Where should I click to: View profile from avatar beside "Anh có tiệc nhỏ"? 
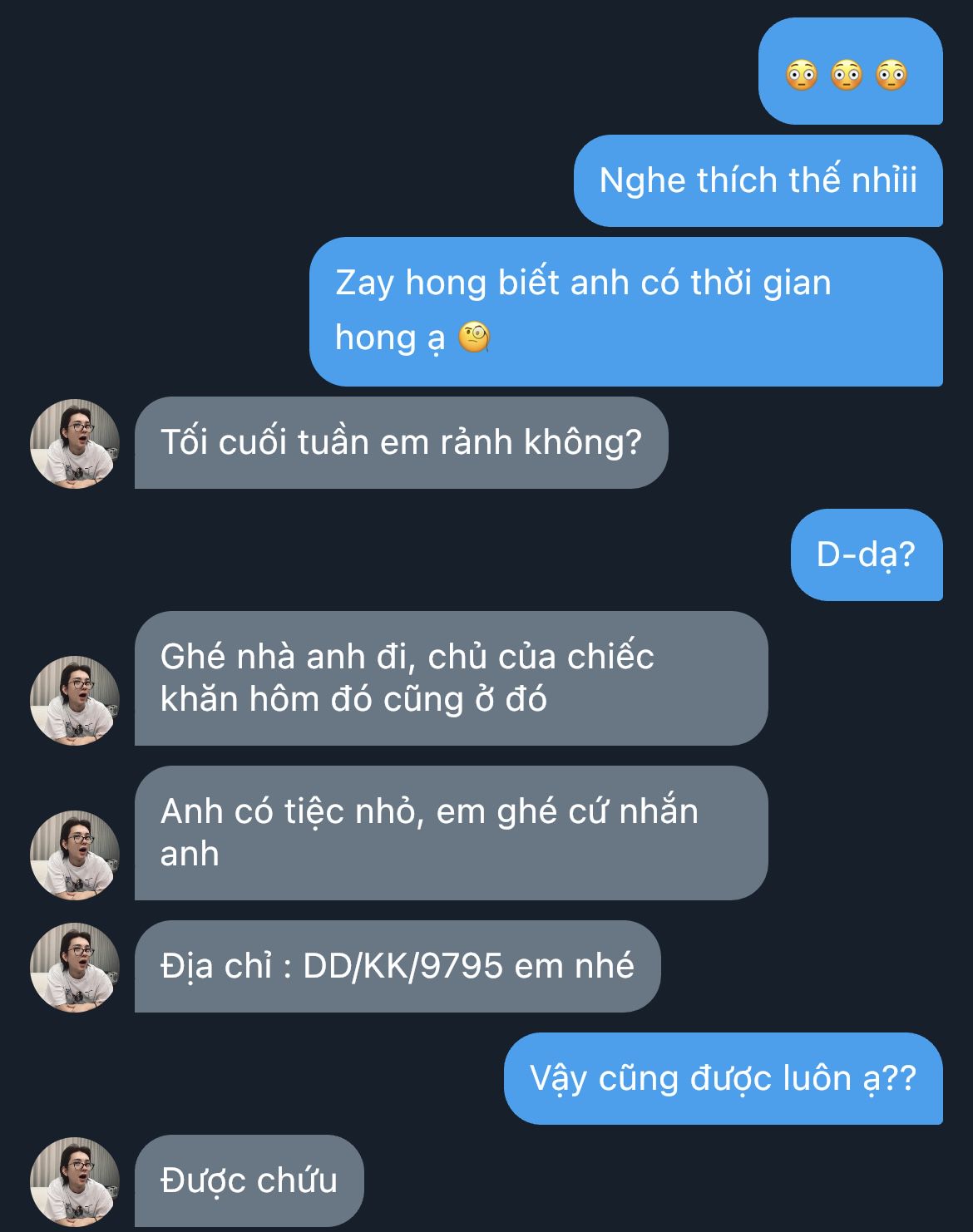click(75, 855)
